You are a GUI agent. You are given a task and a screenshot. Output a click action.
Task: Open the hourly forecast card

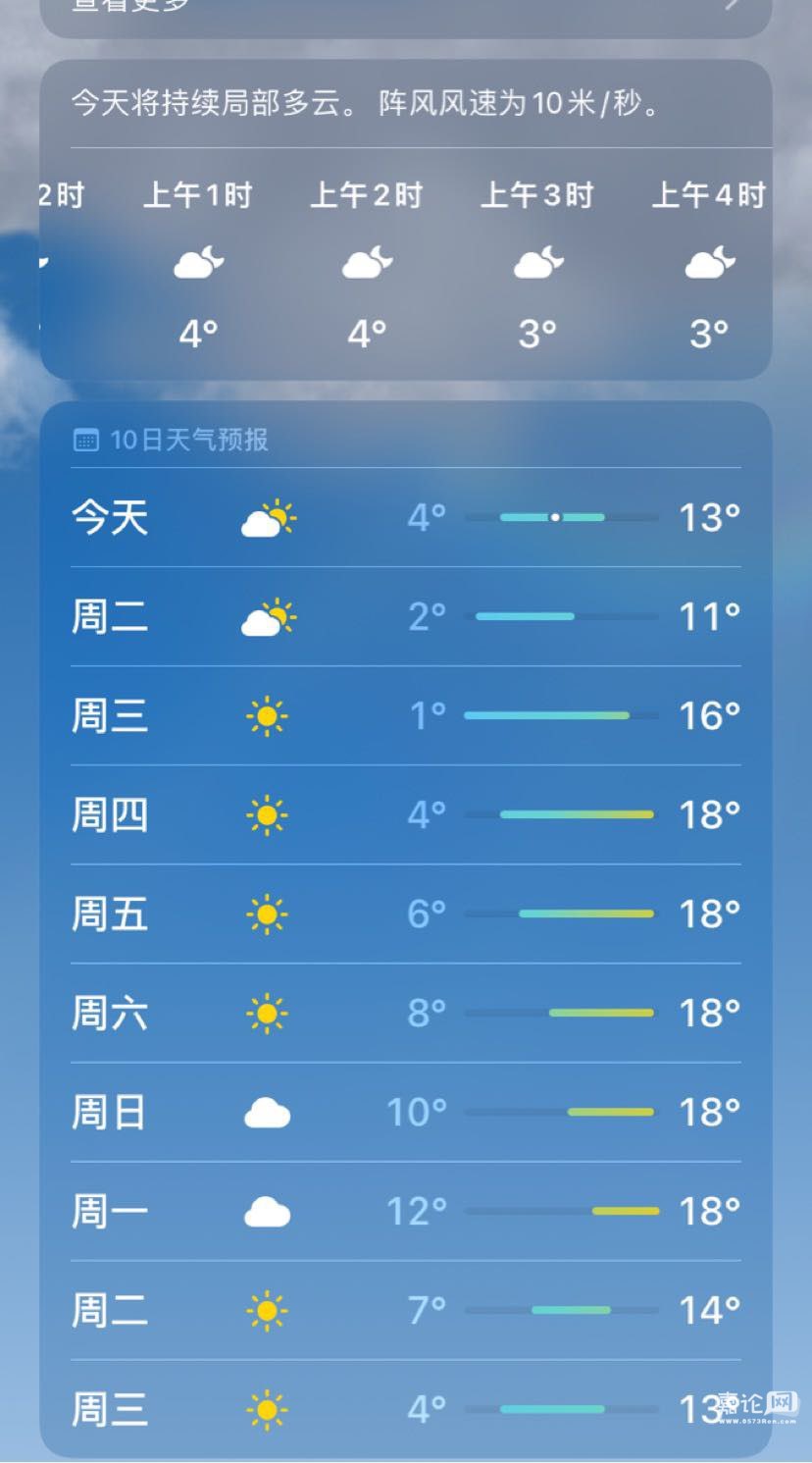point(405,265)
